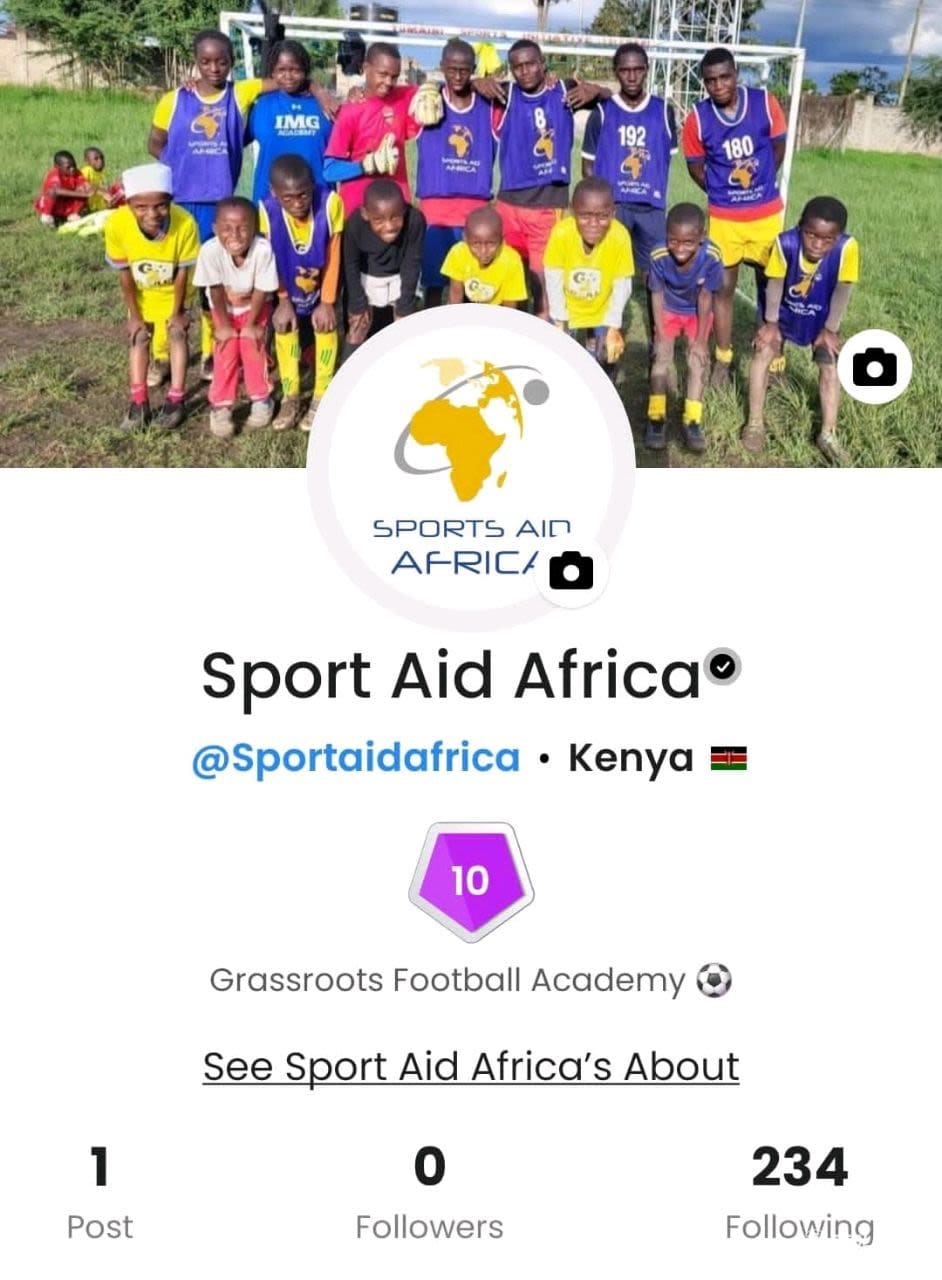Screen dimensions: 942x1280
Task: View the Following list of 234
Action: [799, 1192]
